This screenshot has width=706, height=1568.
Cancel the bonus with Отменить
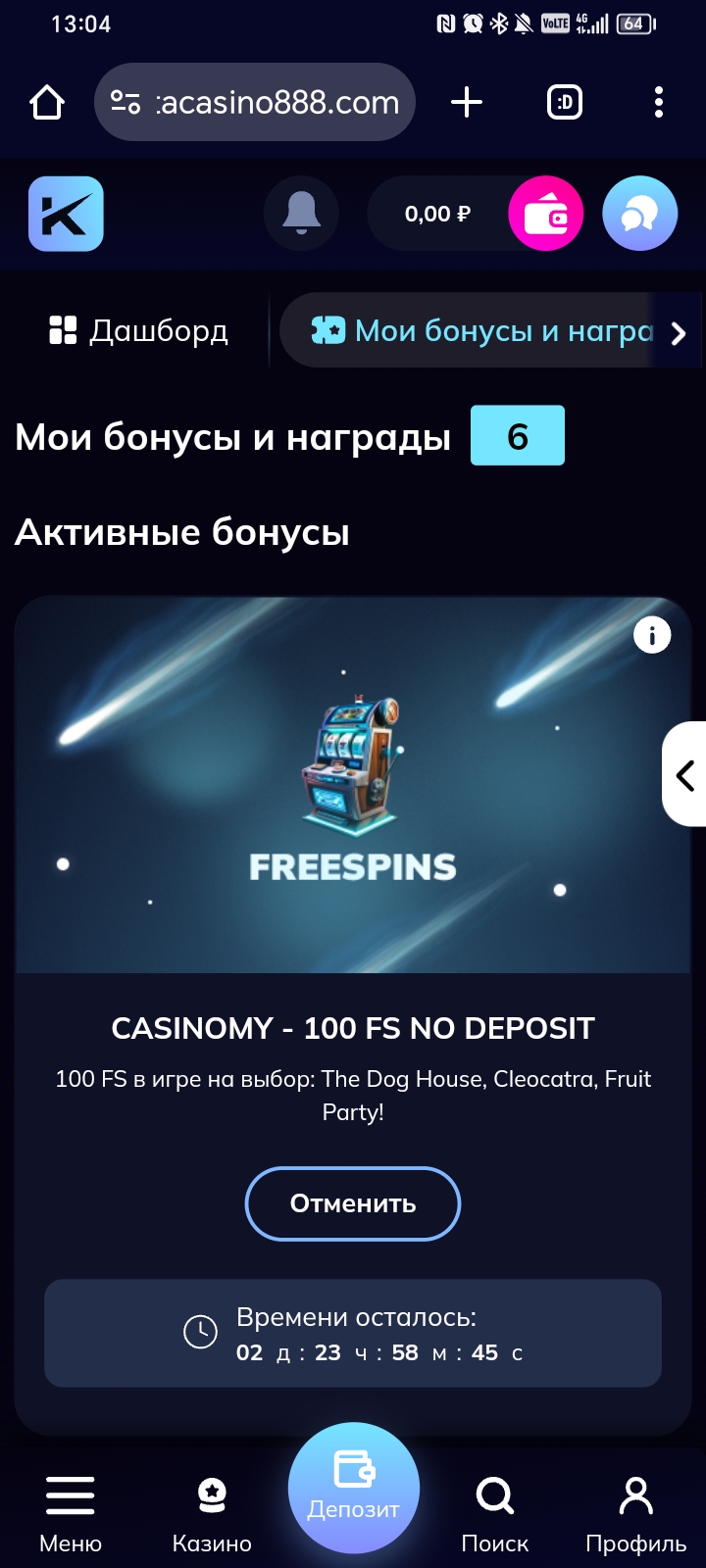[x=352, y=1203]
